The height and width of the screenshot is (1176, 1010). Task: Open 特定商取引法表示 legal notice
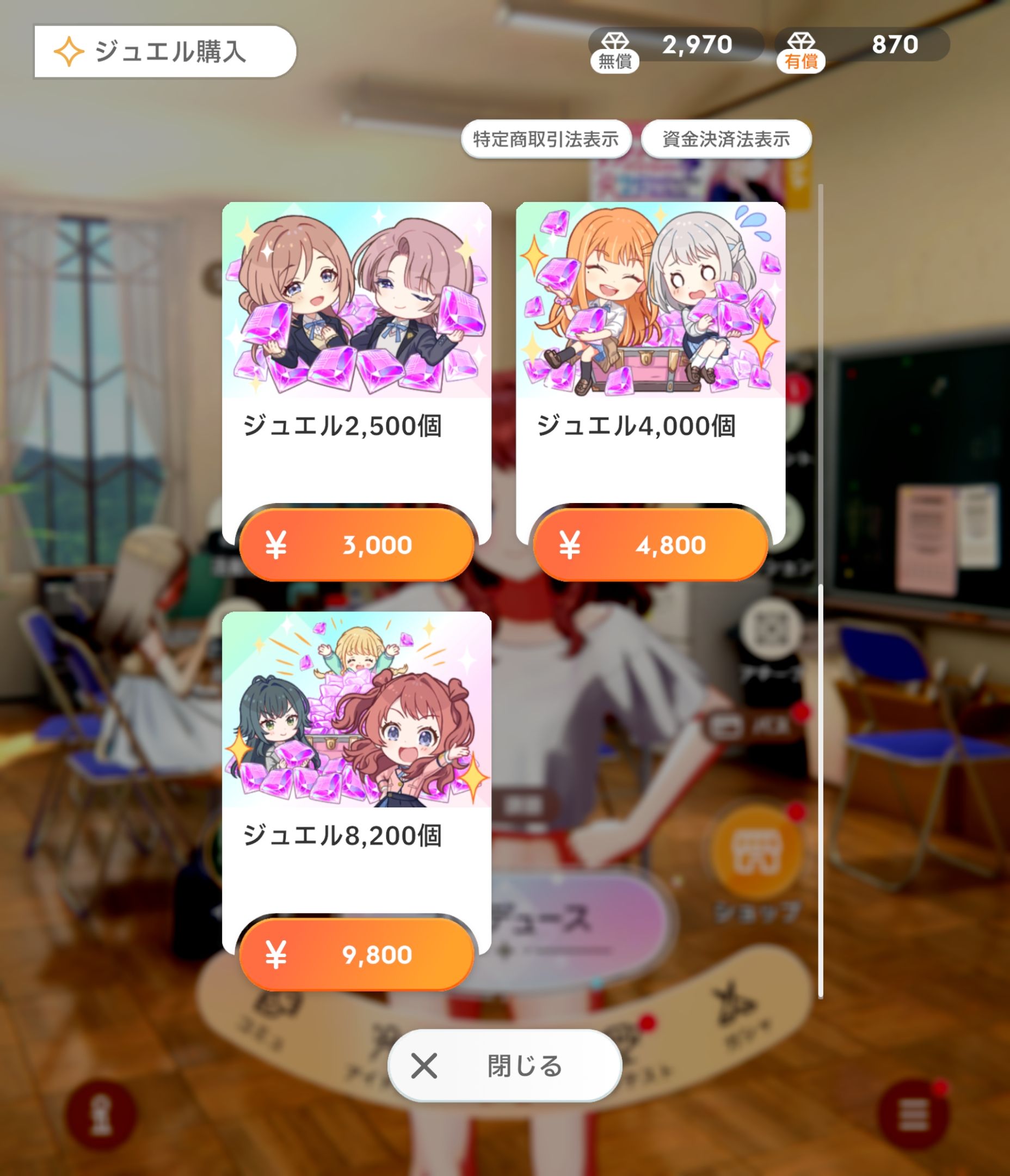(x=545, y=139)
